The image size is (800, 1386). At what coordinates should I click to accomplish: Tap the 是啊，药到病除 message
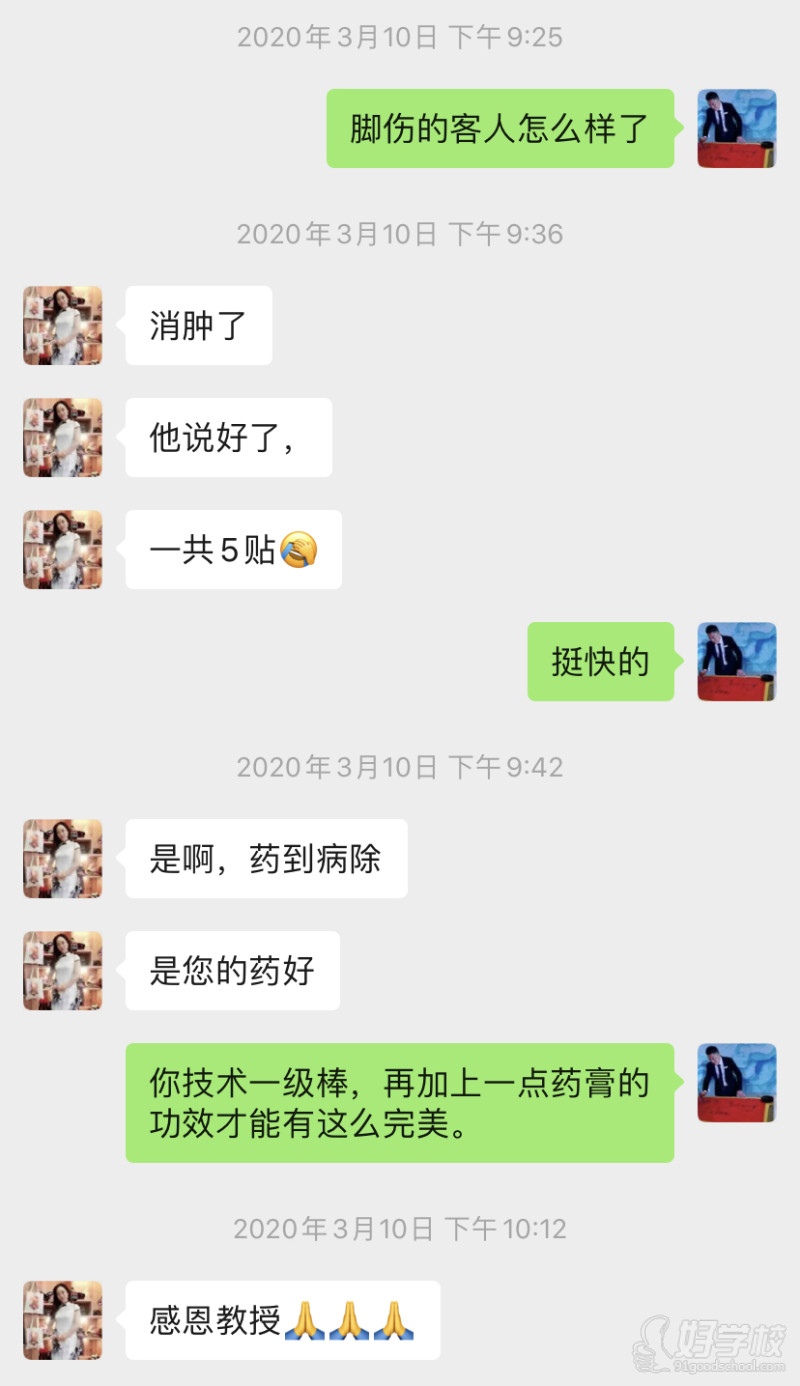pyautogui.click(x=265, y=858)
